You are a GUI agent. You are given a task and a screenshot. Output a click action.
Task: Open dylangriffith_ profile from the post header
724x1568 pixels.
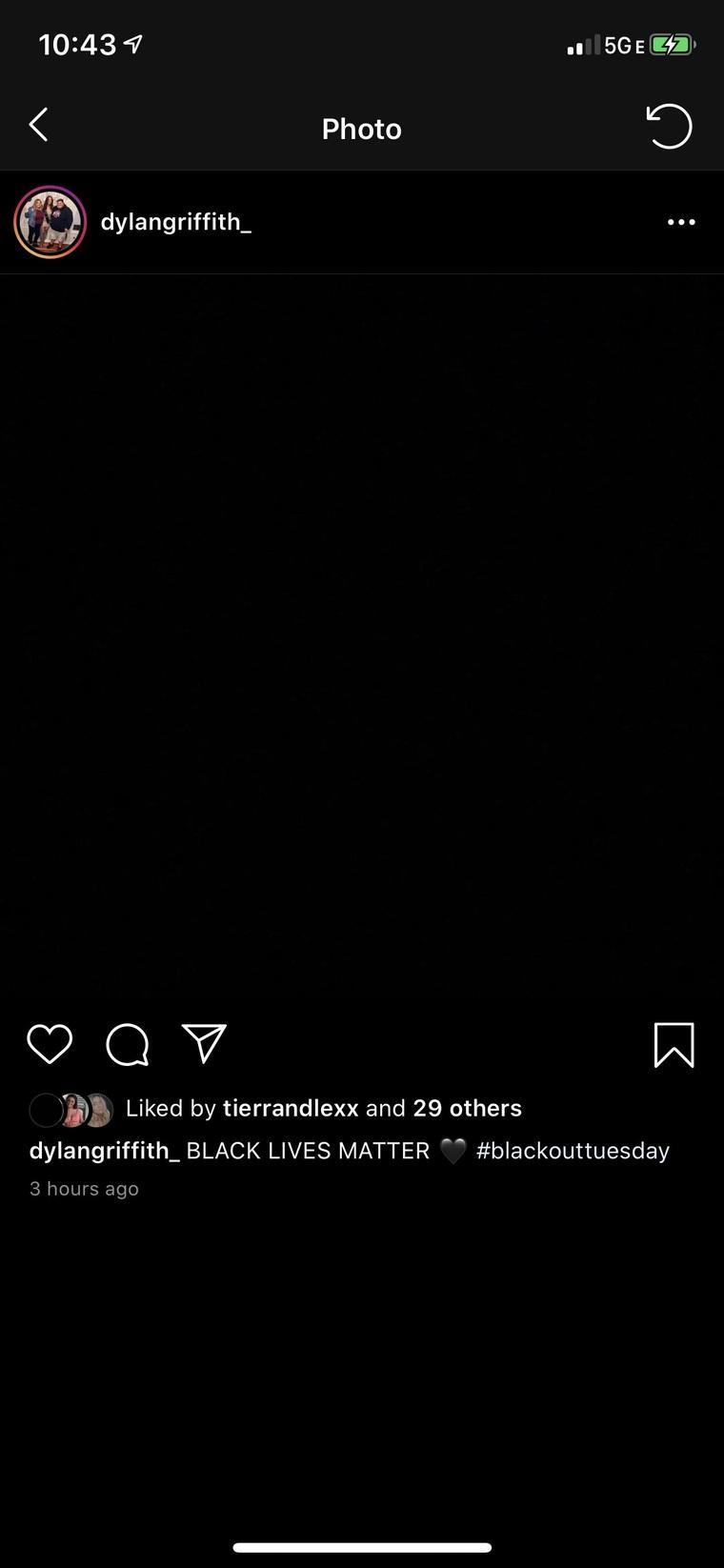(x=175, y=222)
